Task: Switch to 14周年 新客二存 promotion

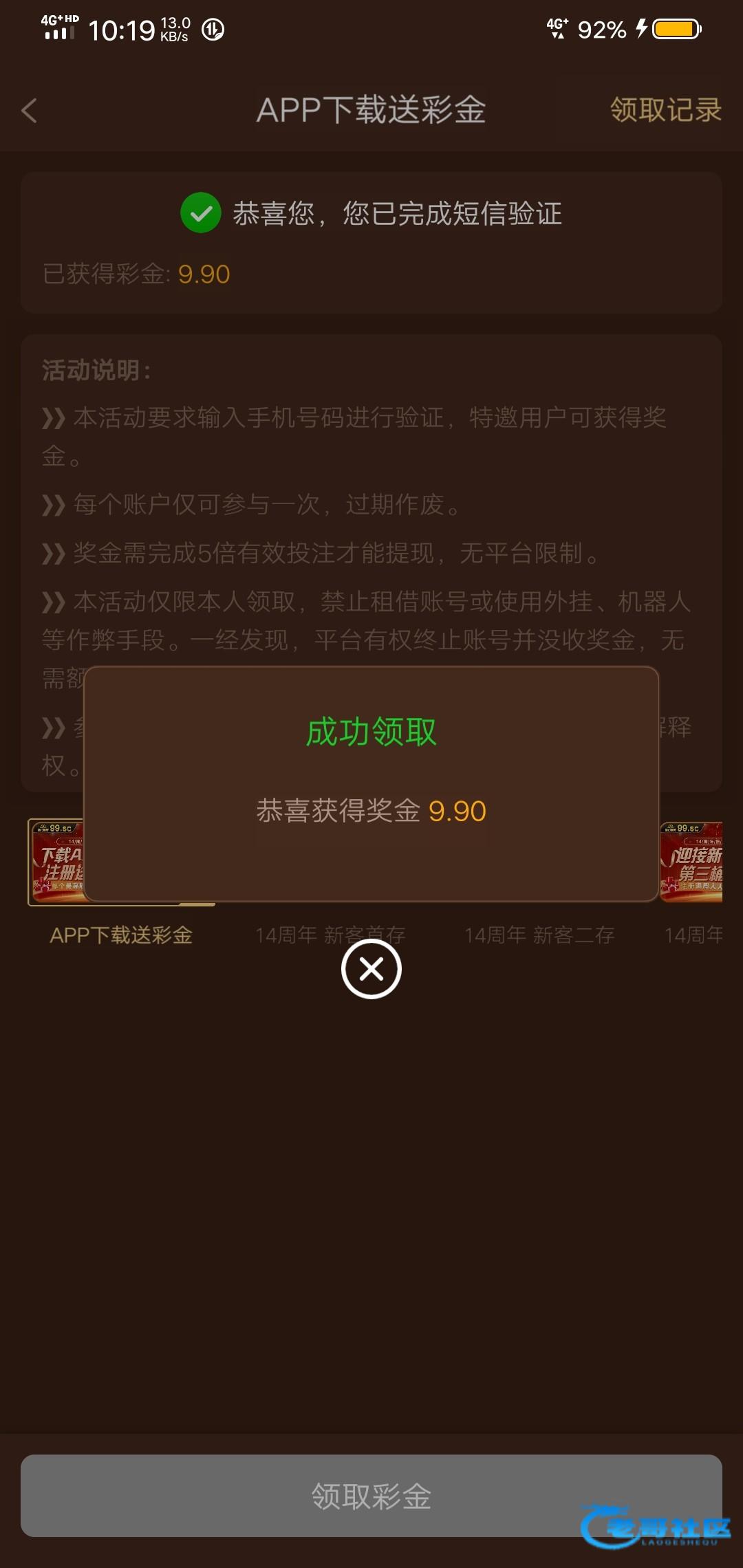Action: (x=539, y=935)
